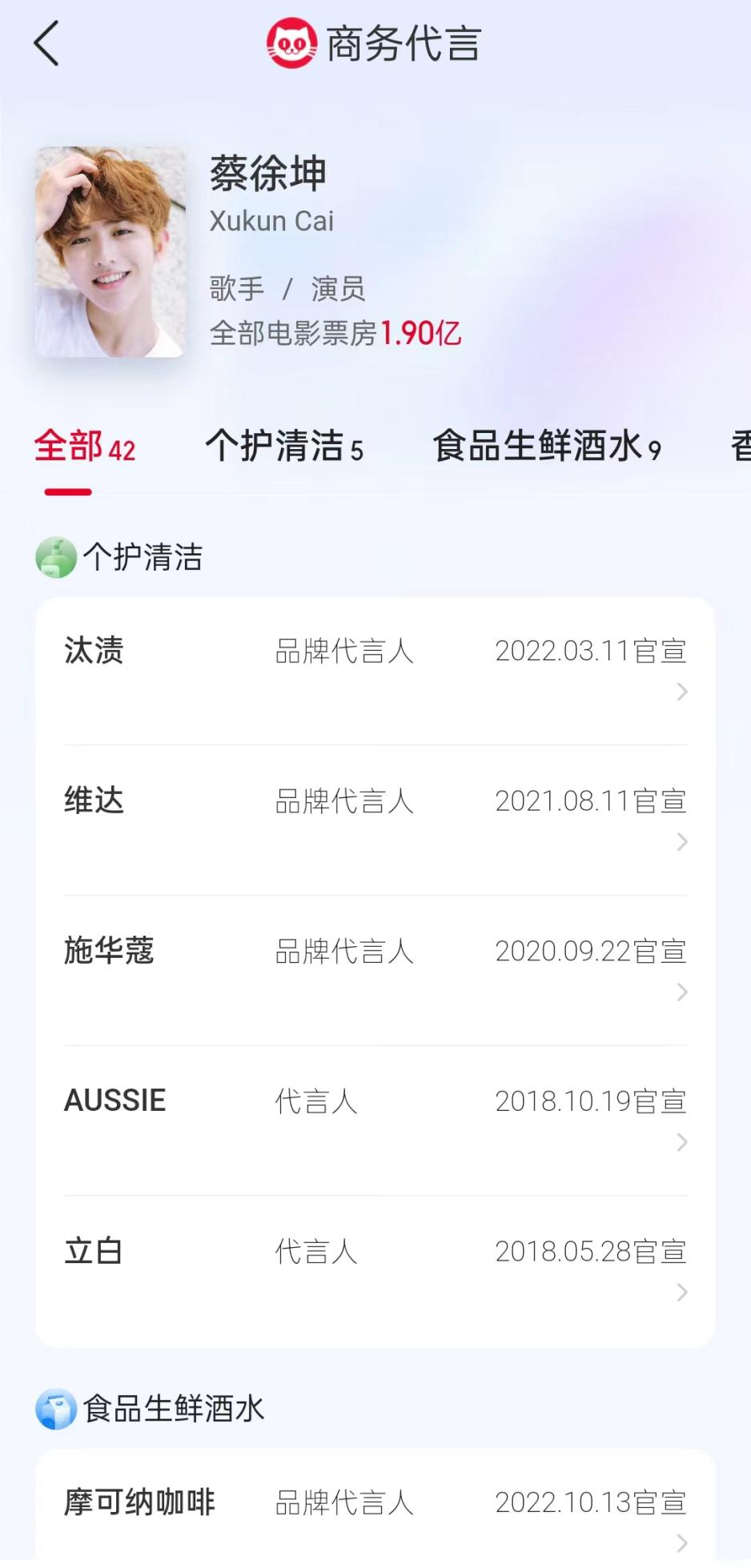The image size is (751, 1568).
Task: Switch to the 个护清洁 5 tab
Action: coord(284,447)
